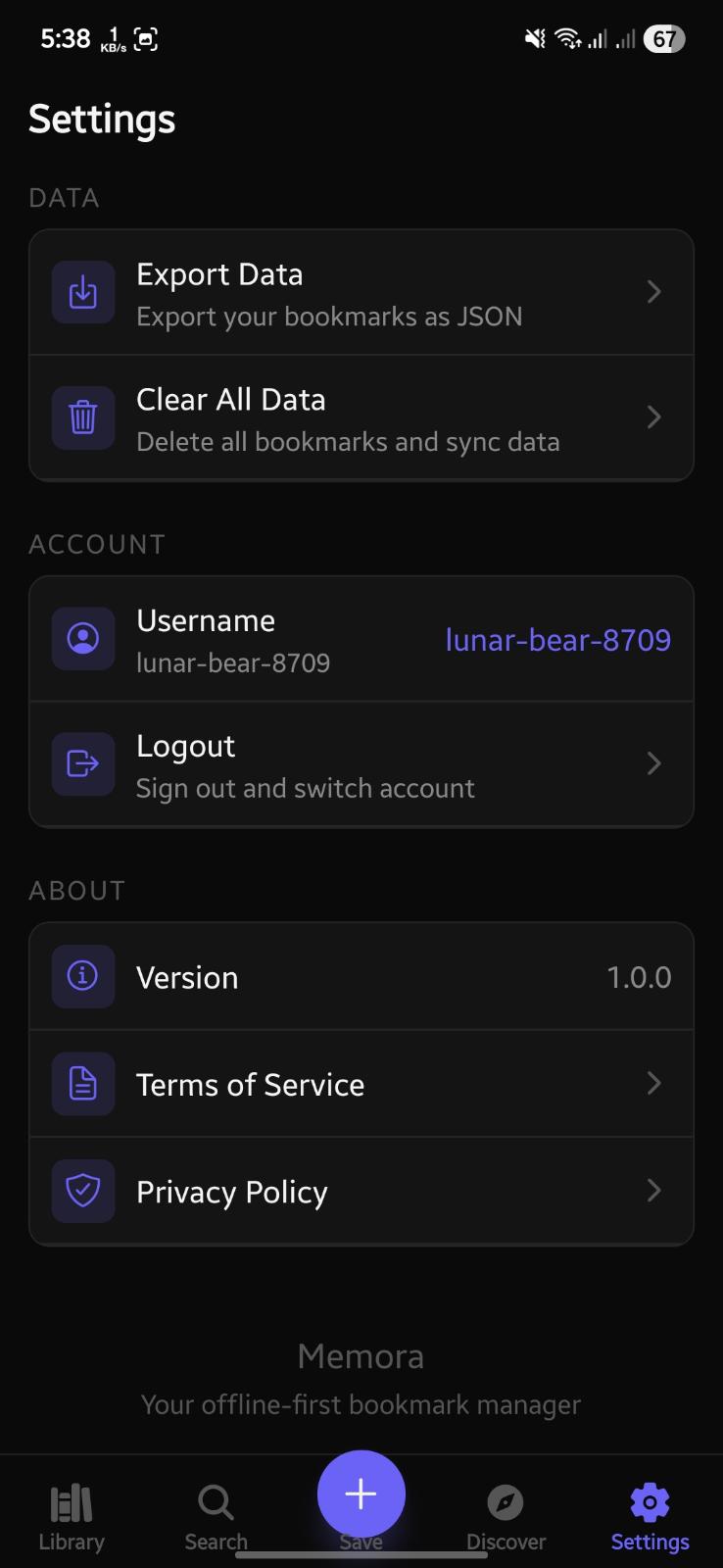This screenshot has width=723, height=1568.
Task: Expand the Export Data chevron
Action: click(x=653, y=291)
